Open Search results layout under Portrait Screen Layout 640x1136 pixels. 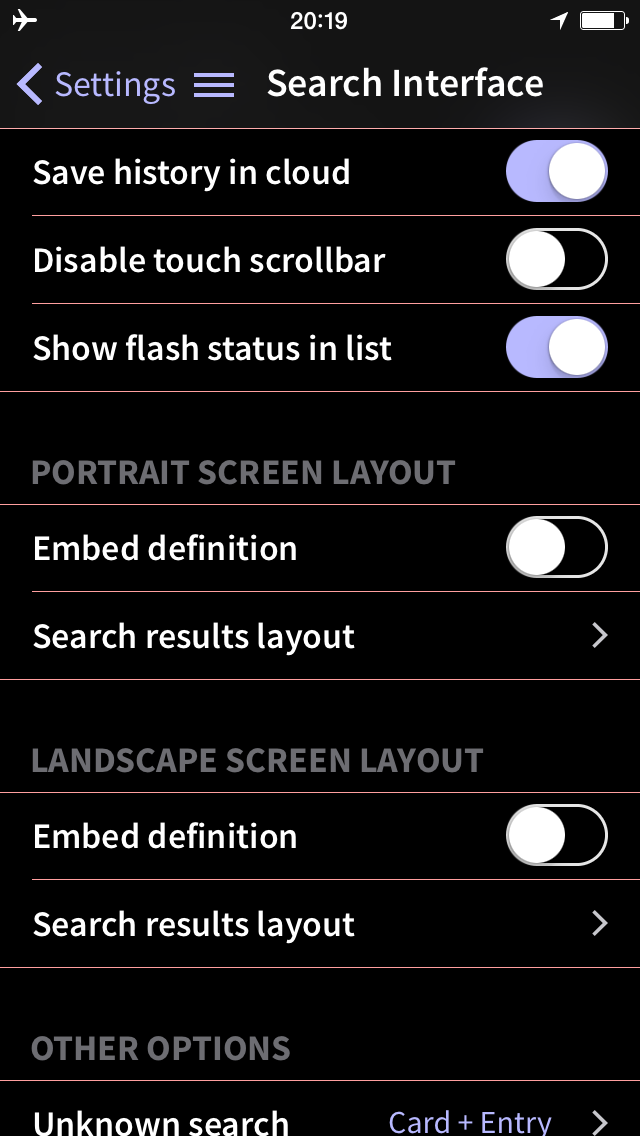tap(320, 636)
